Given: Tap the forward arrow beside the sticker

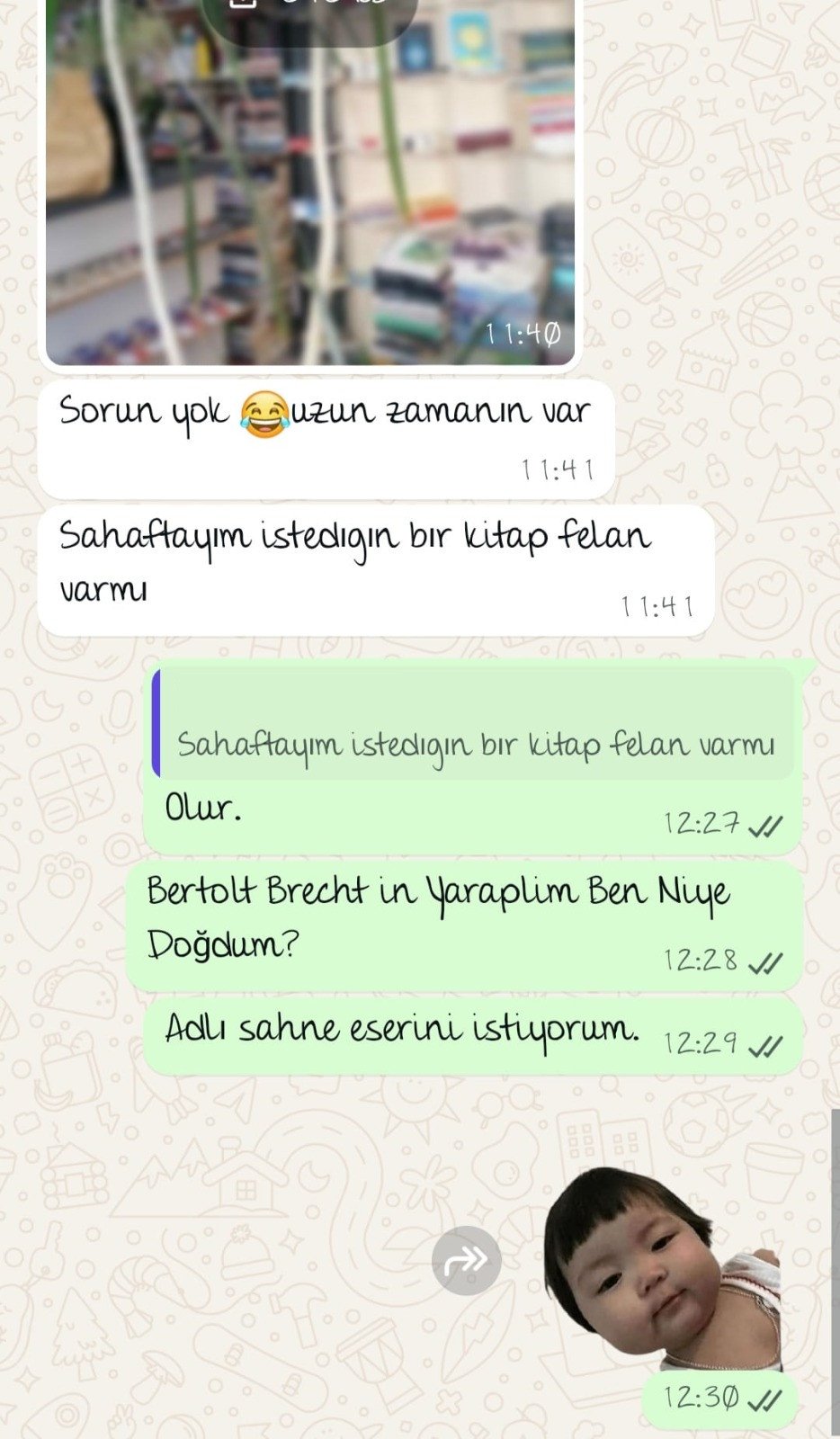Looking at the screenshot, I should pyautogui.click(x=466, y=1260).
